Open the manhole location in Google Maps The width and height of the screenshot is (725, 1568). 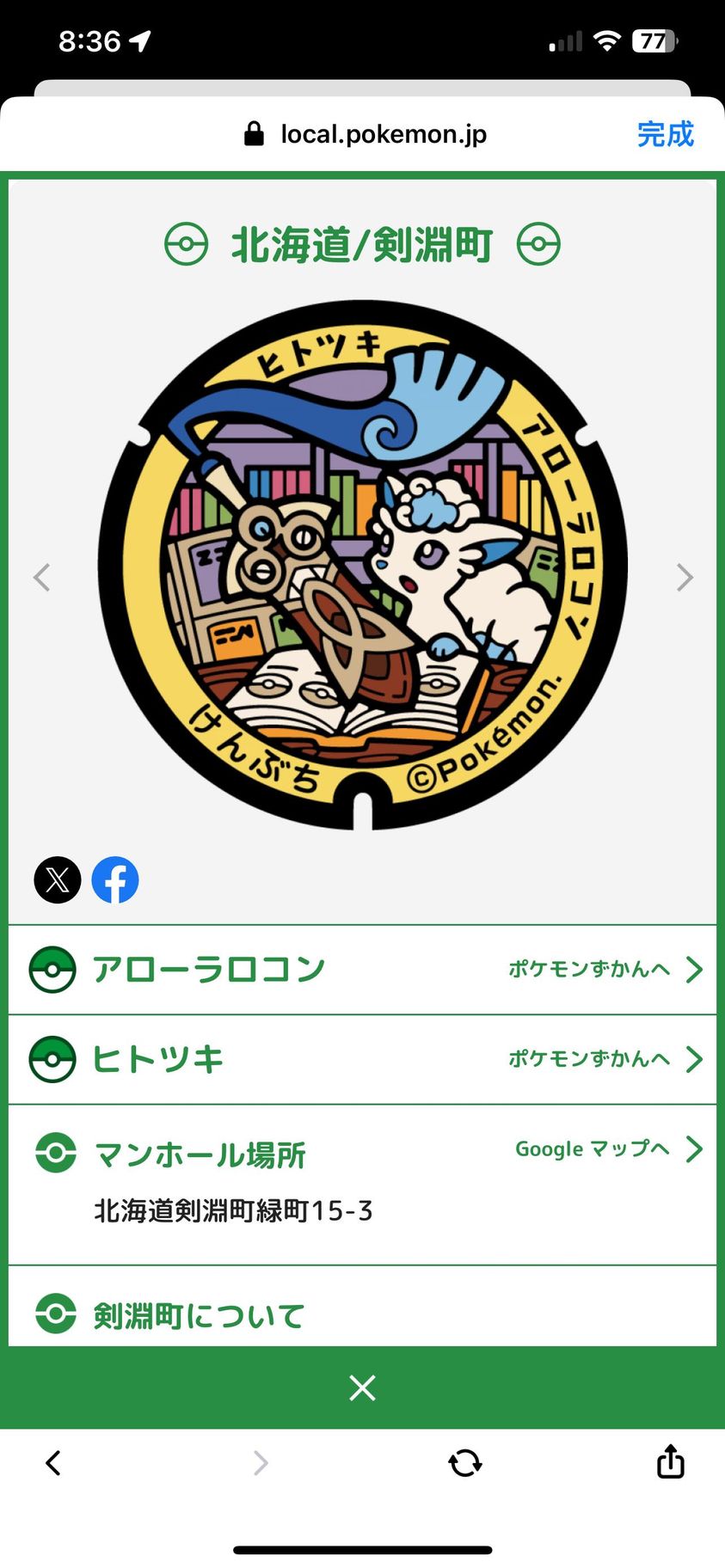607,1149
